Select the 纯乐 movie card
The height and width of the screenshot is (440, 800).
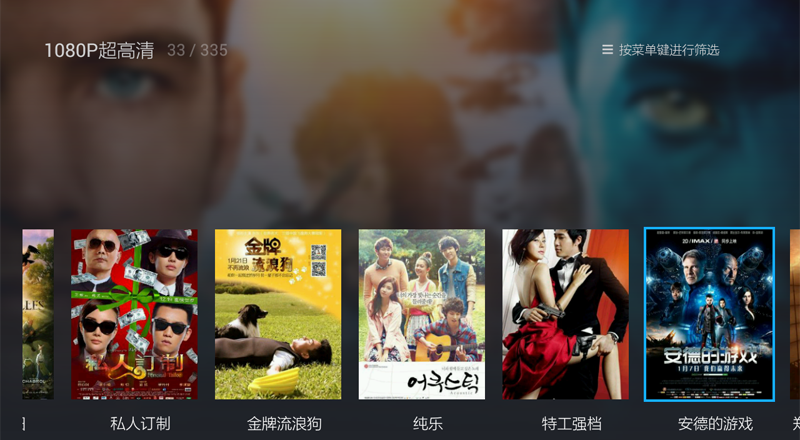coord(422,314)
